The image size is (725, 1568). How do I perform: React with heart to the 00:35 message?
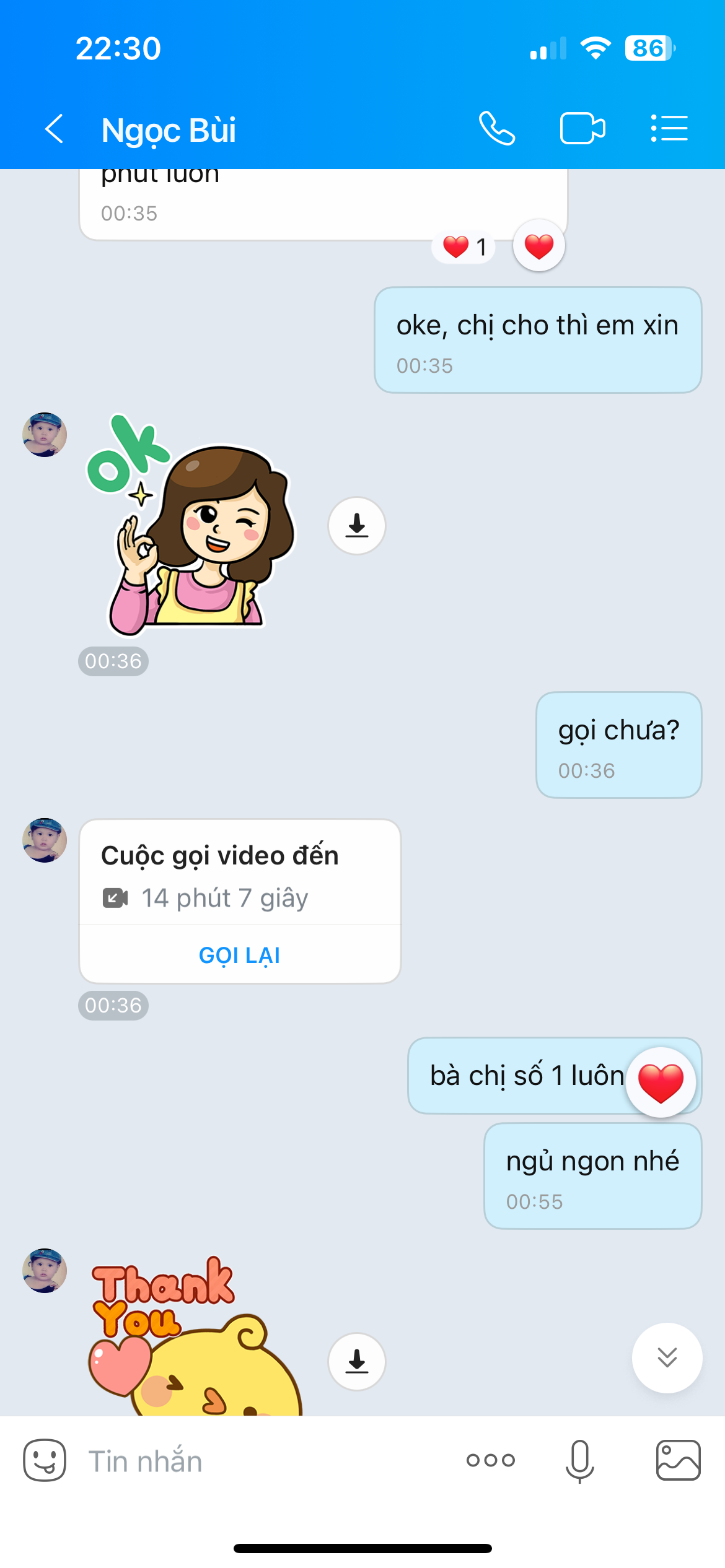pyautogui.click(x=538, y=246)
